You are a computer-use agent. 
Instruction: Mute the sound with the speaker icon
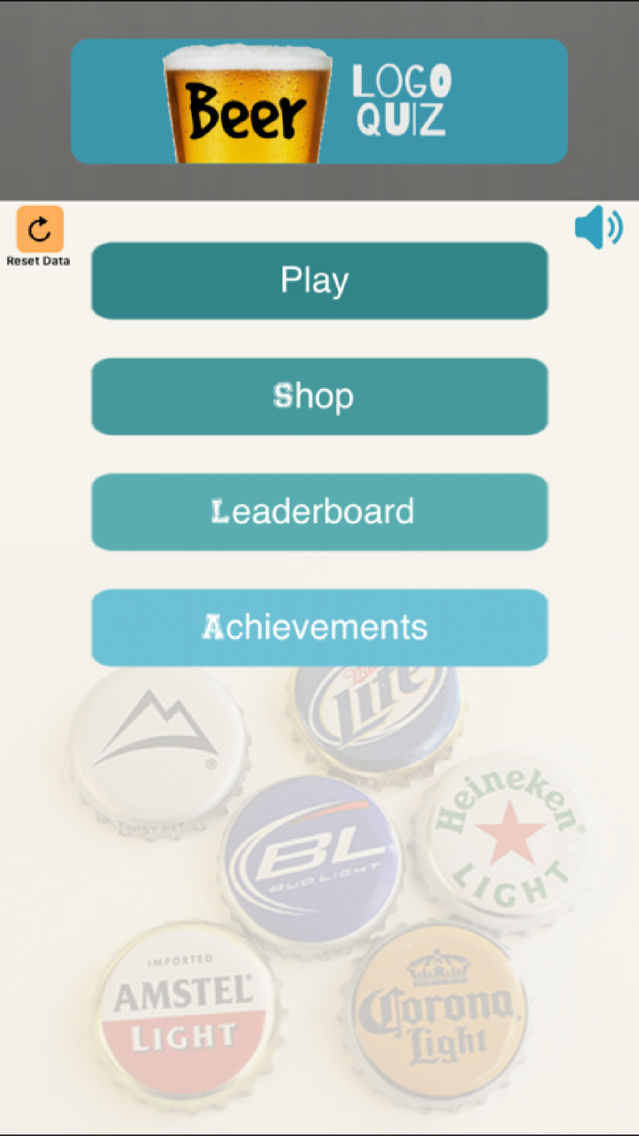[598, 228]
